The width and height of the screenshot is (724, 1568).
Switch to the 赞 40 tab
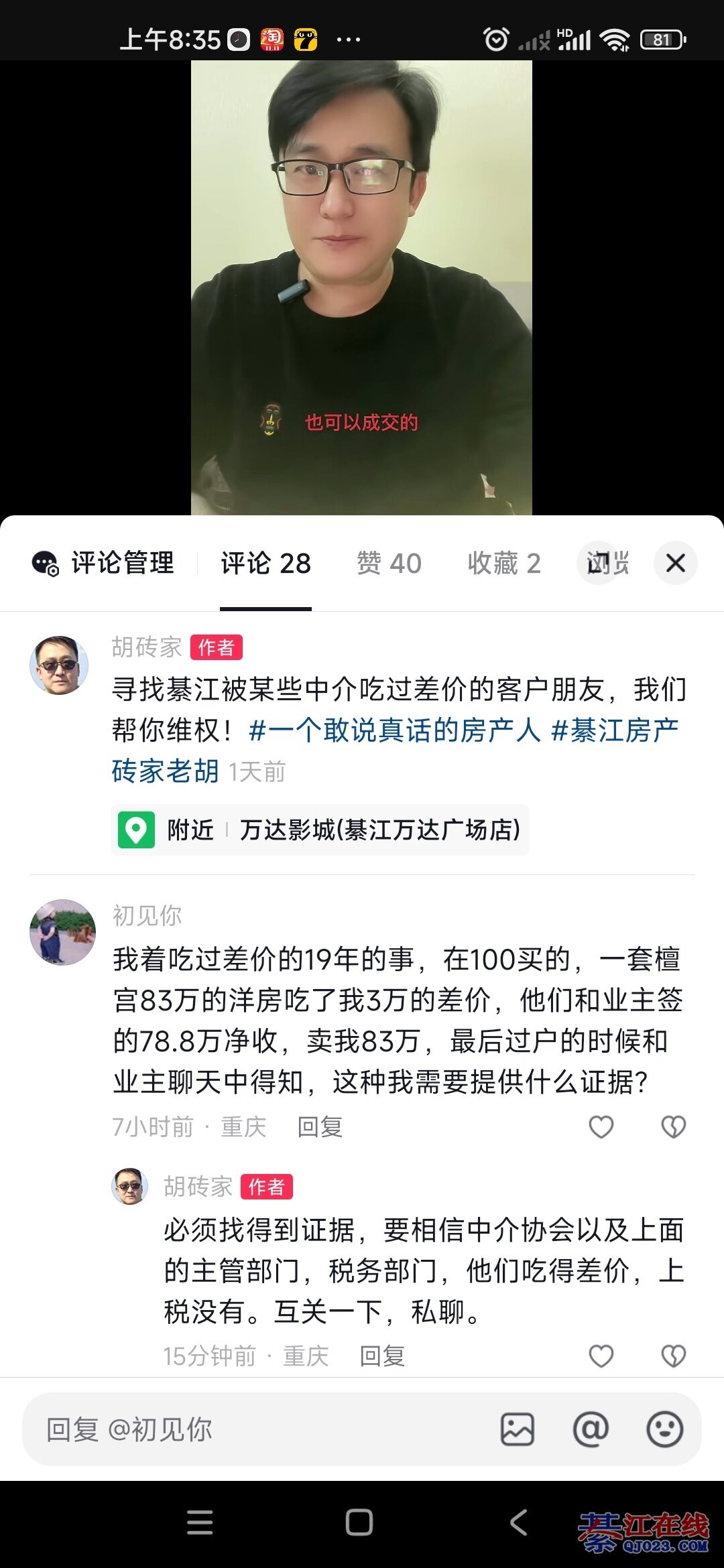[389, 563]
